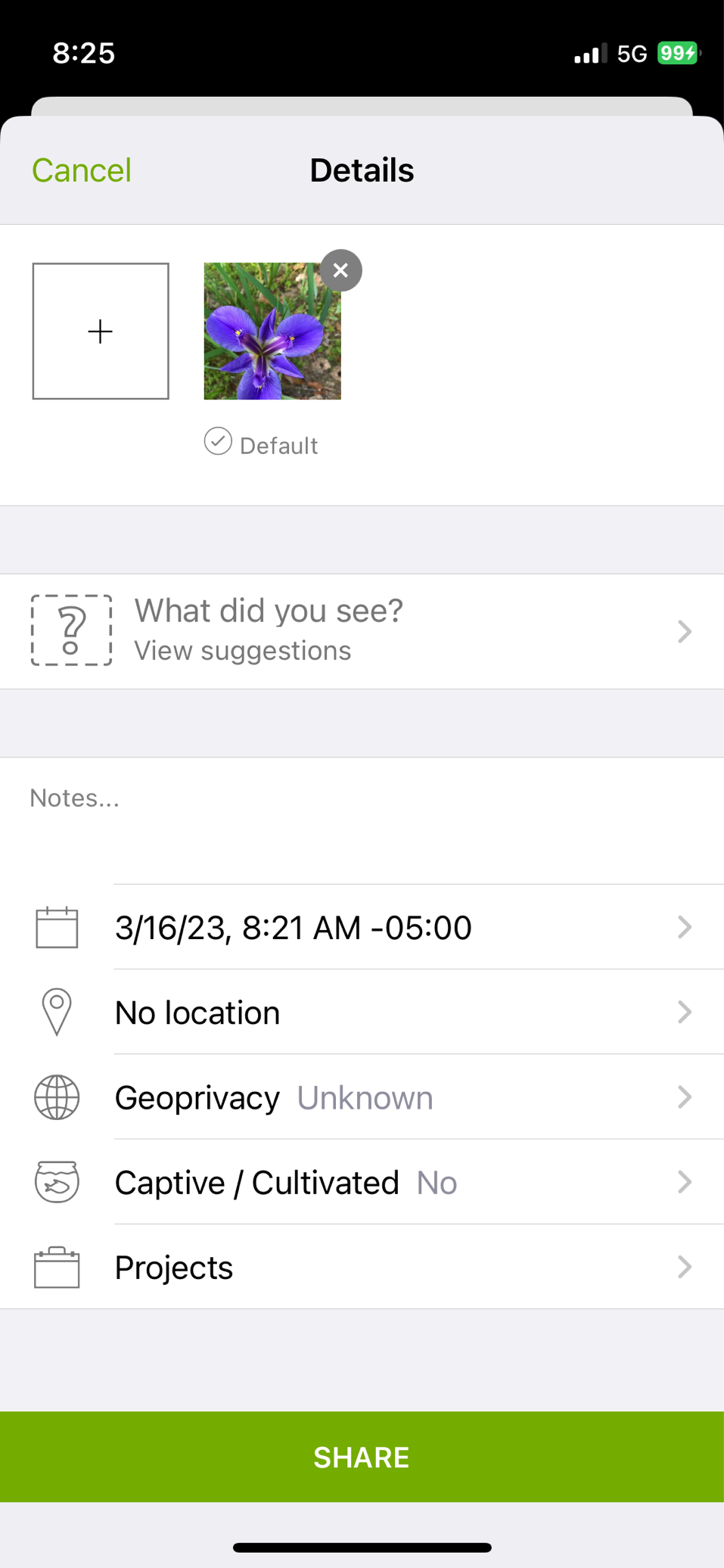Share the observation
The width and height of the screenshot is (724, 1568).
(362, 1457)
